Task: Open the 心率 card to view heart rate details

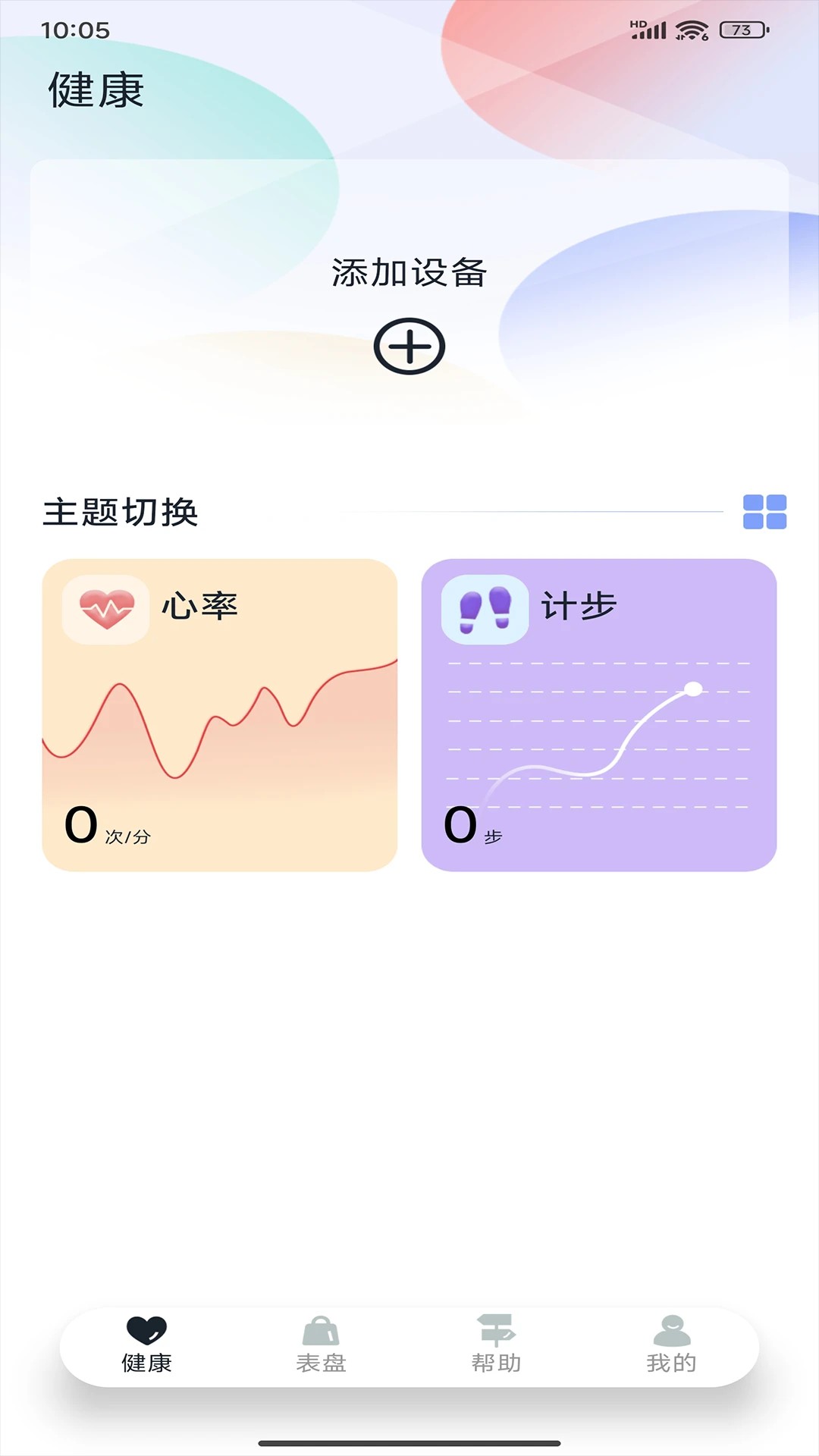Action: click(220, 713)
